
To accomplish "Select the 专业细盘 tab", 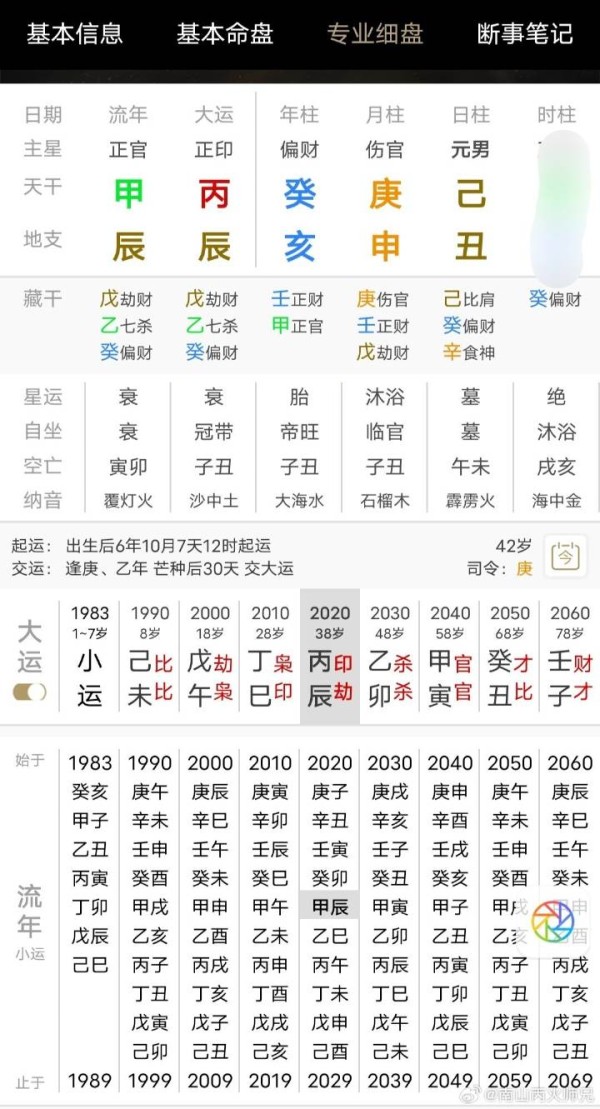I will 375,33.
